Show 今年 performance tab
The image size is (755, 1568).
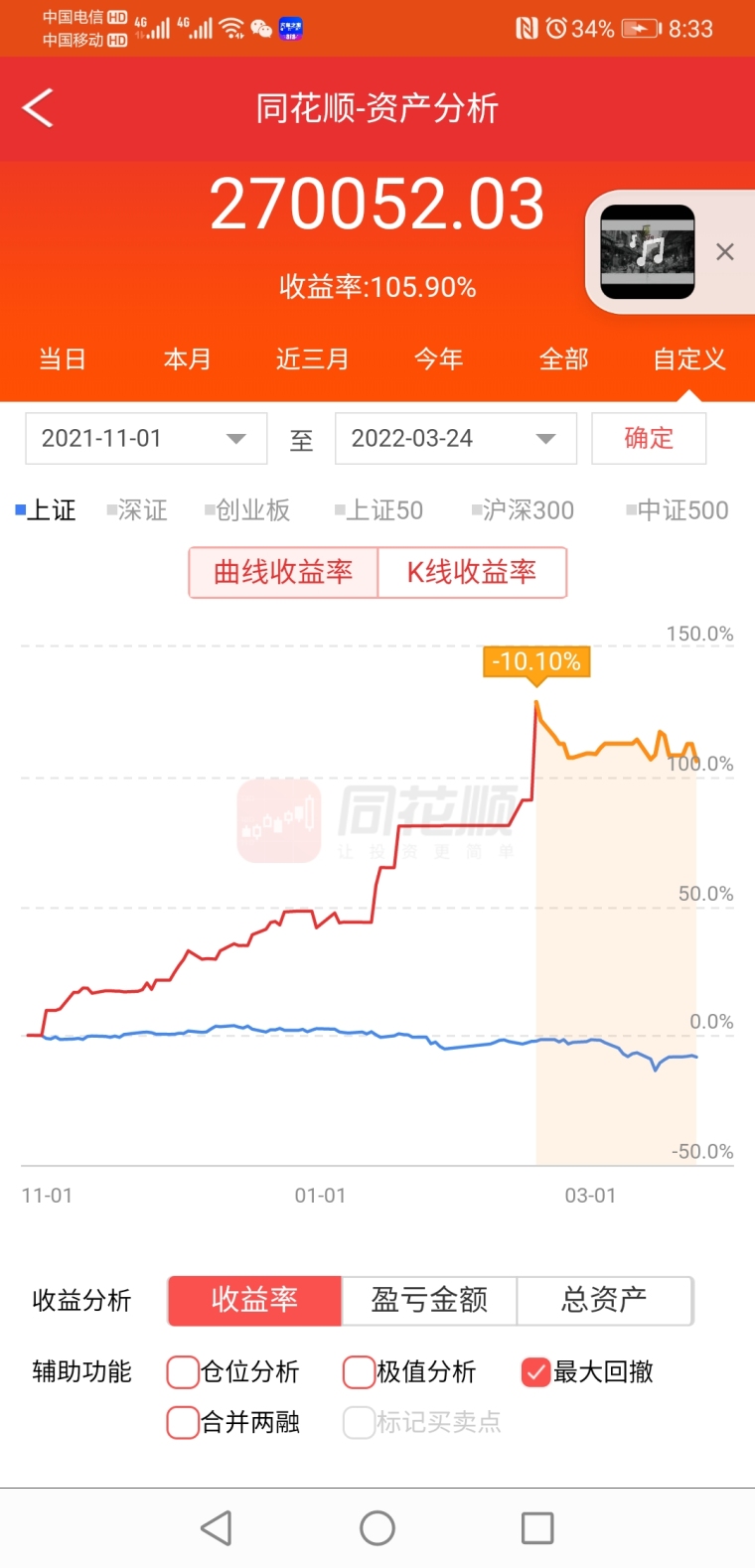438,358
